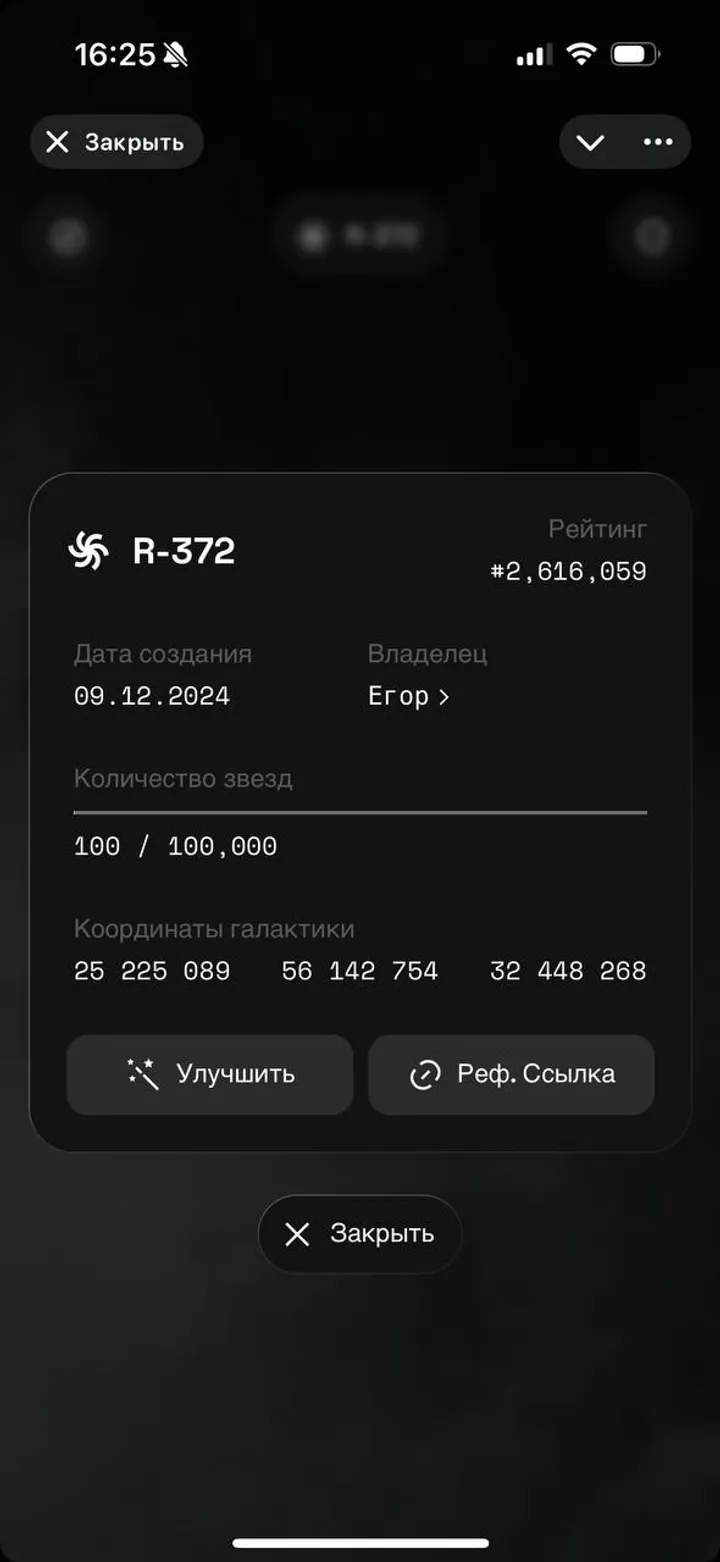This screenshot has width=720, height=1562.
Task: Click the stars progress bar under Количество звезд
Action: point(359,810)
